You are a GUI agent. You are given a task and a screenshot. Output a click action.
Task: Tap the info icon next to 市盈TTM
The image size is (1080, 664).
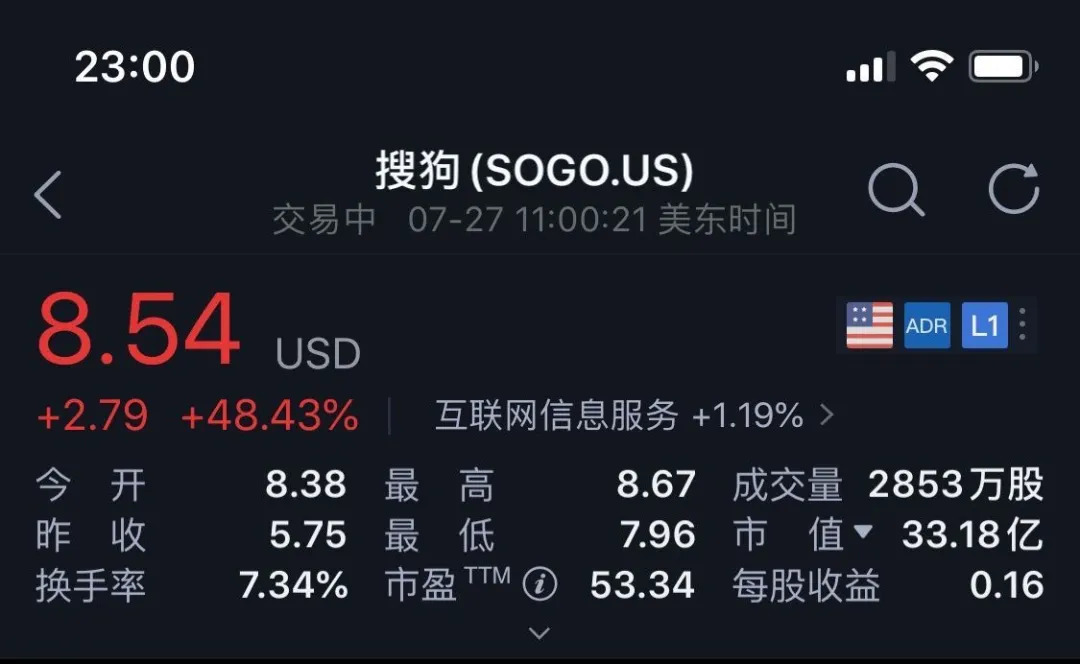click(540, 585)
